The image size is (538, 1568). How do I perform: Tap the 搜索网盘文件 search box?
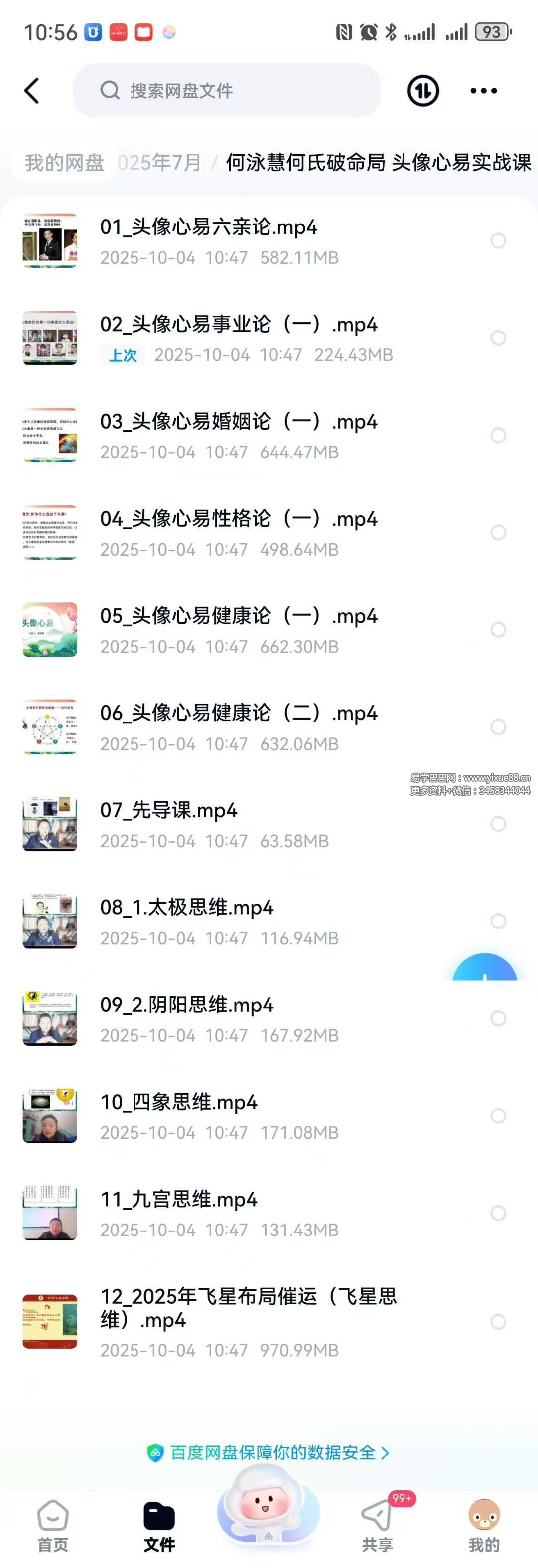pyautogui.click(x=227, y=91)
